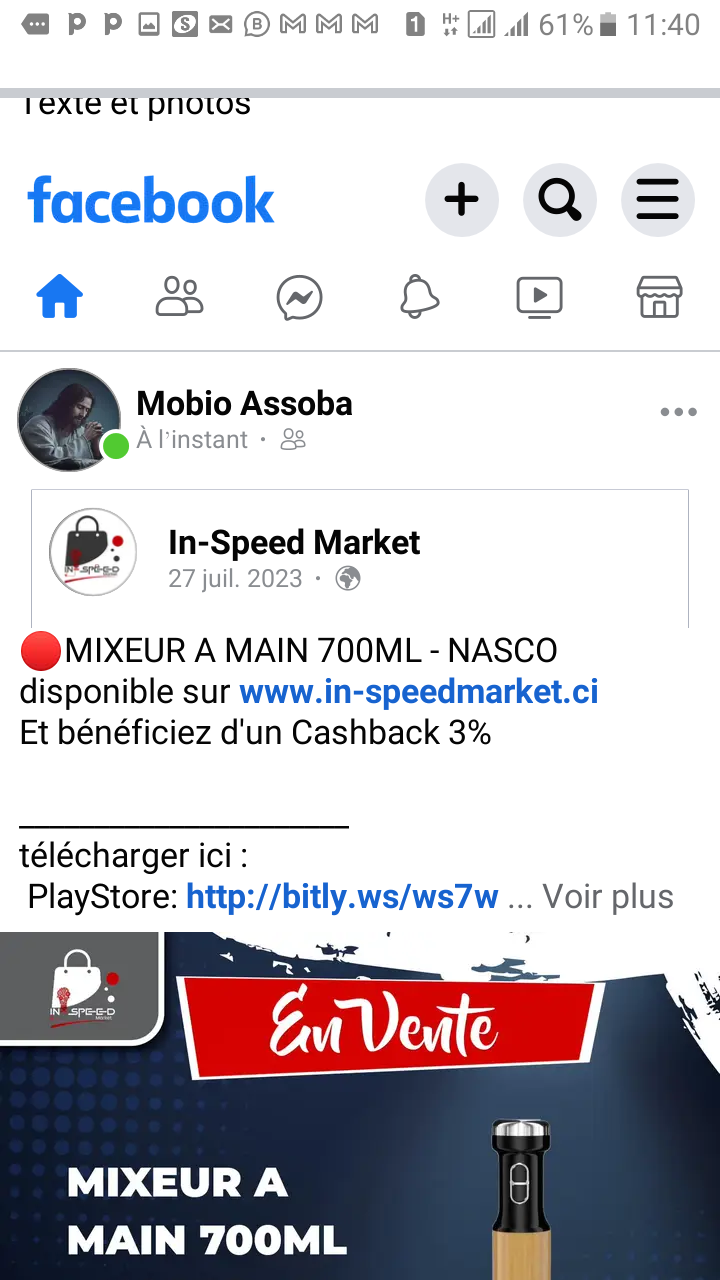Open the bitly.ws/ws7w PlayStore link
720x1280 pixels.
342,897
